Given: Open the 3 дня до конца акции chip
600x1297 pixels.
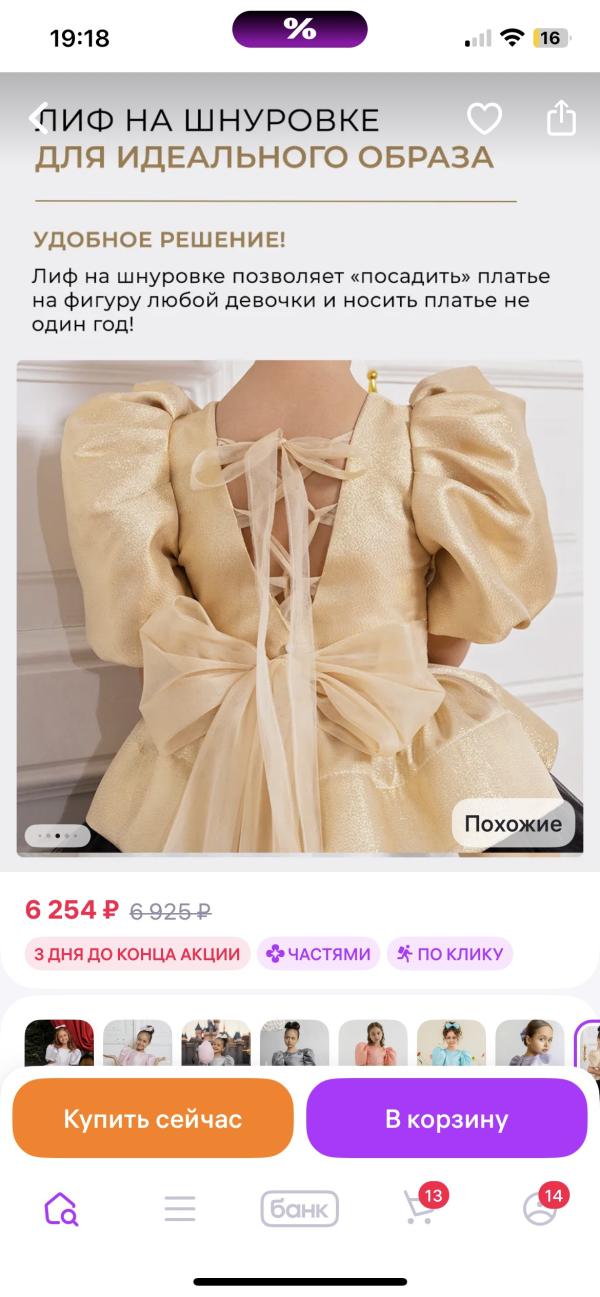Looking at the screenshot, I should point(137,954).
